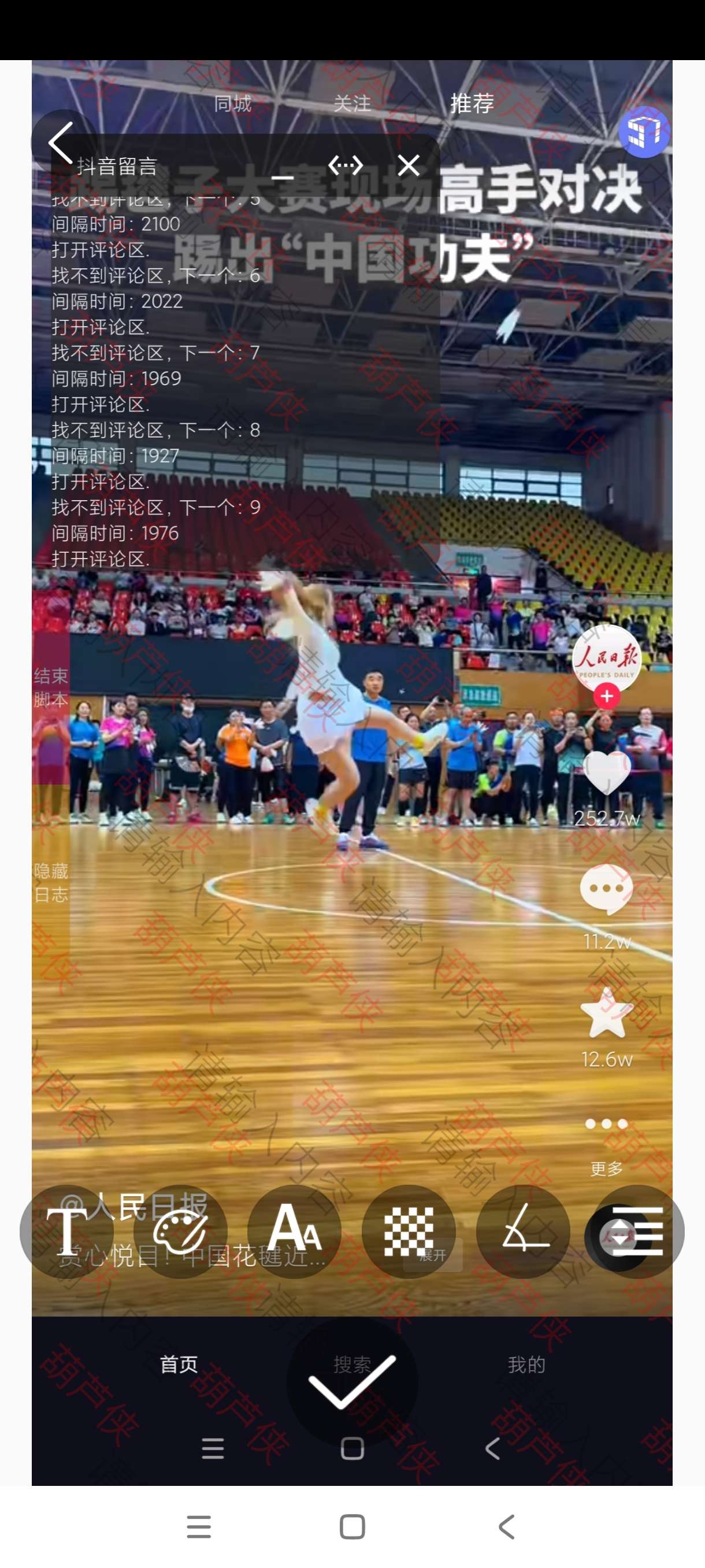Image resolution: width=705 pixels, height=1568 pixels.
Task: Tap the system home button
Action: (x=352, y=1526)
